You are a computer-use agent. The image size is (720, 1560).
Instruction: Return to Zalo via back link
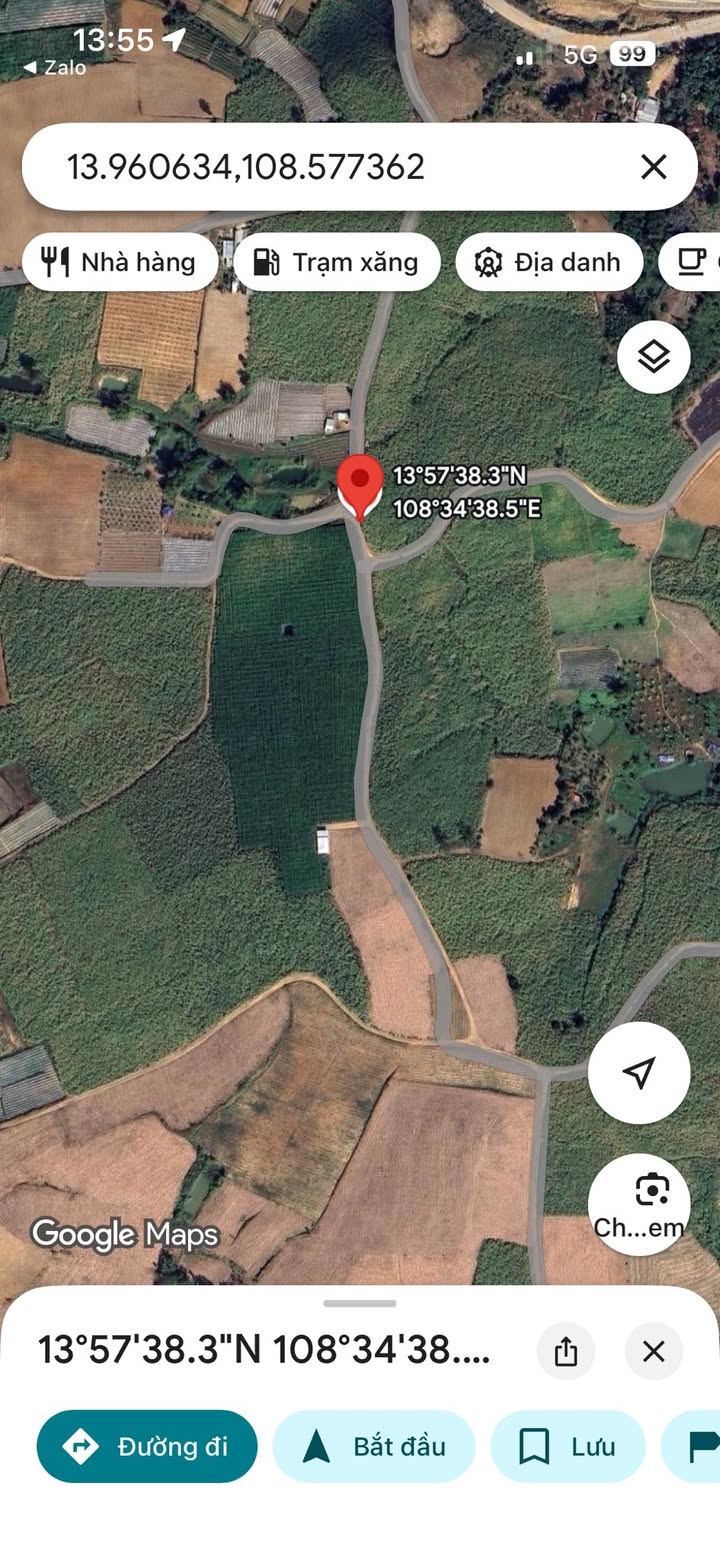pos(54,68)
